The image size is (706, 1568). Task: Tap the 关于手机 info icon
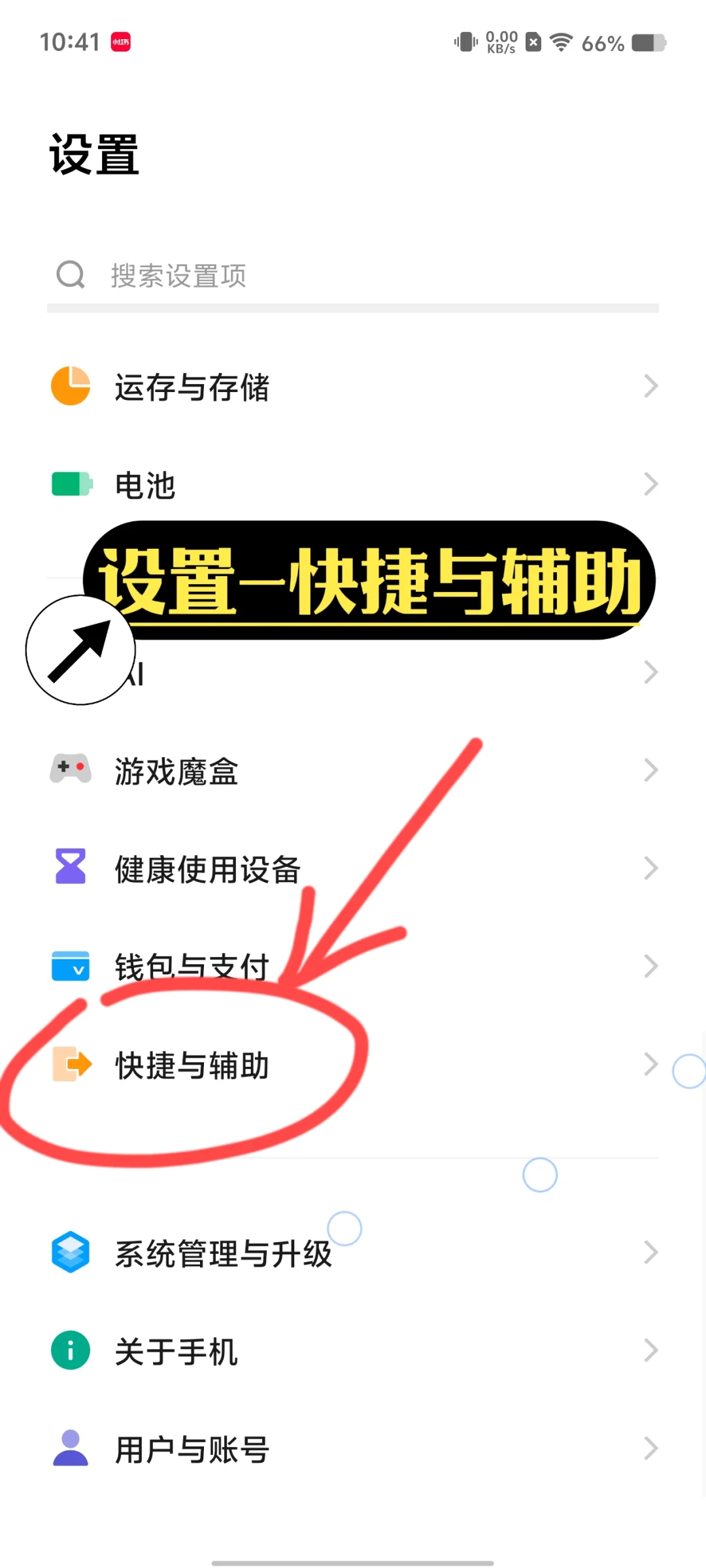click(71, 1350)
